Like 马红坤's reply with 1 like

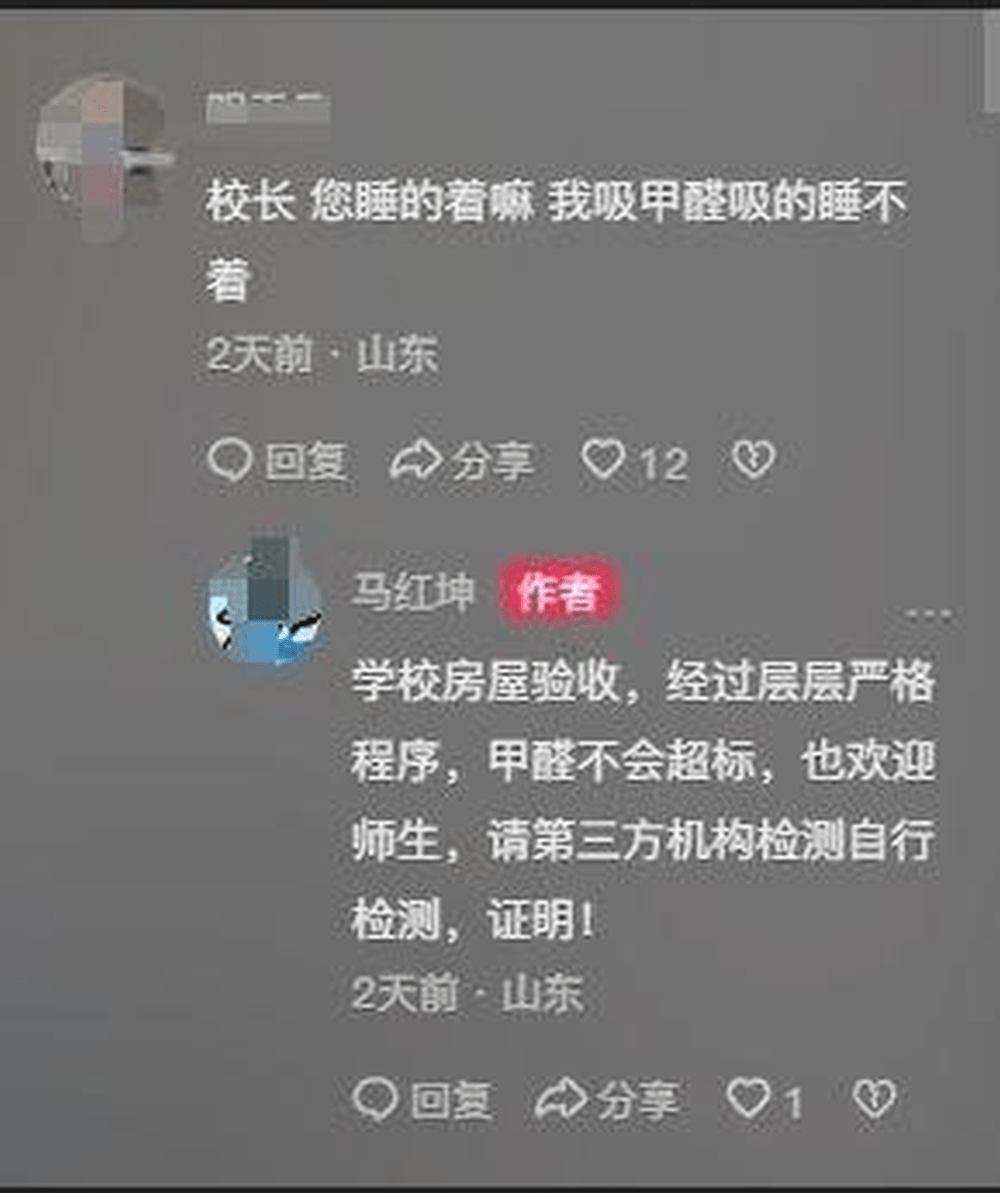click(x=749, y=1099)
